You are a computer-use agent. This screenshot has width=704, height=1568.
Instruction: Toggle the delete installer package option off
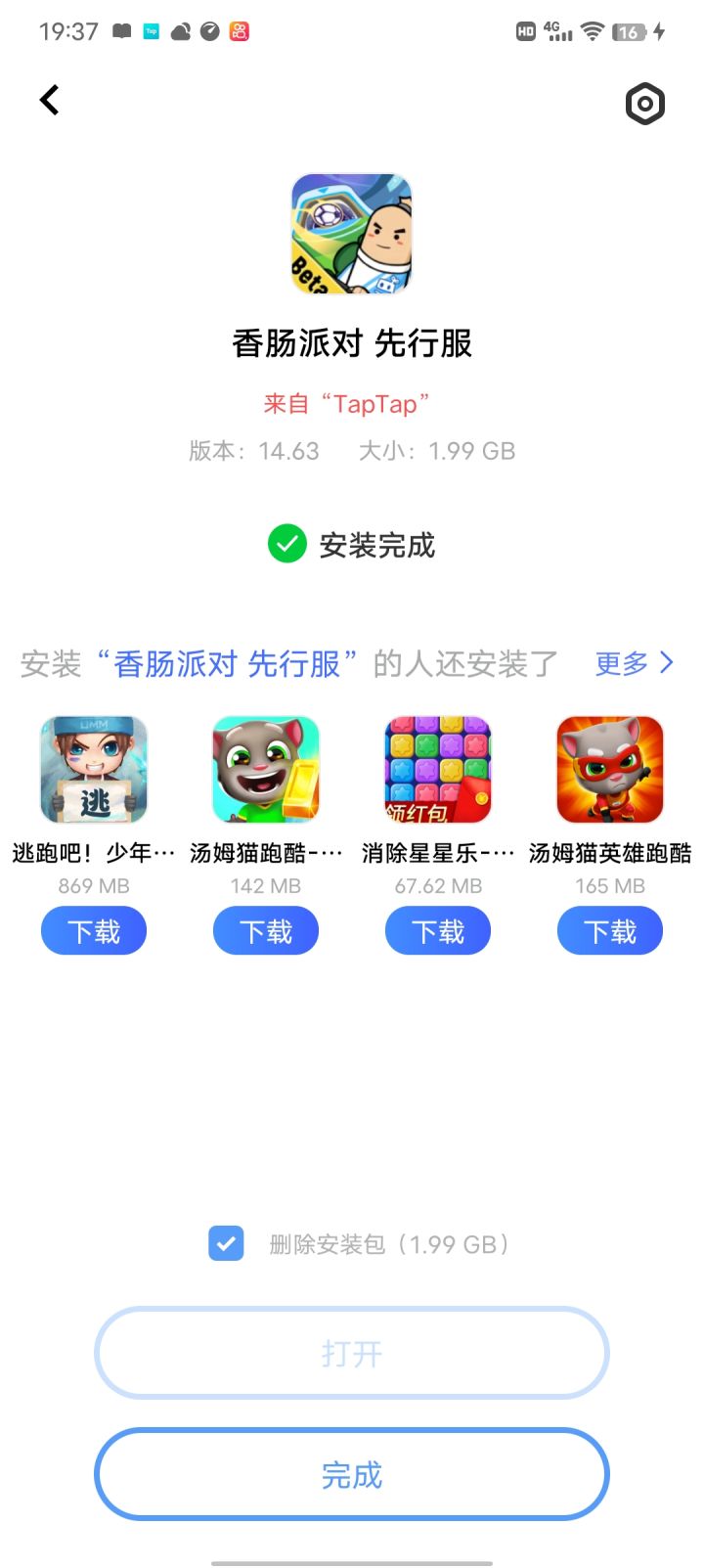coord(226,1243)
